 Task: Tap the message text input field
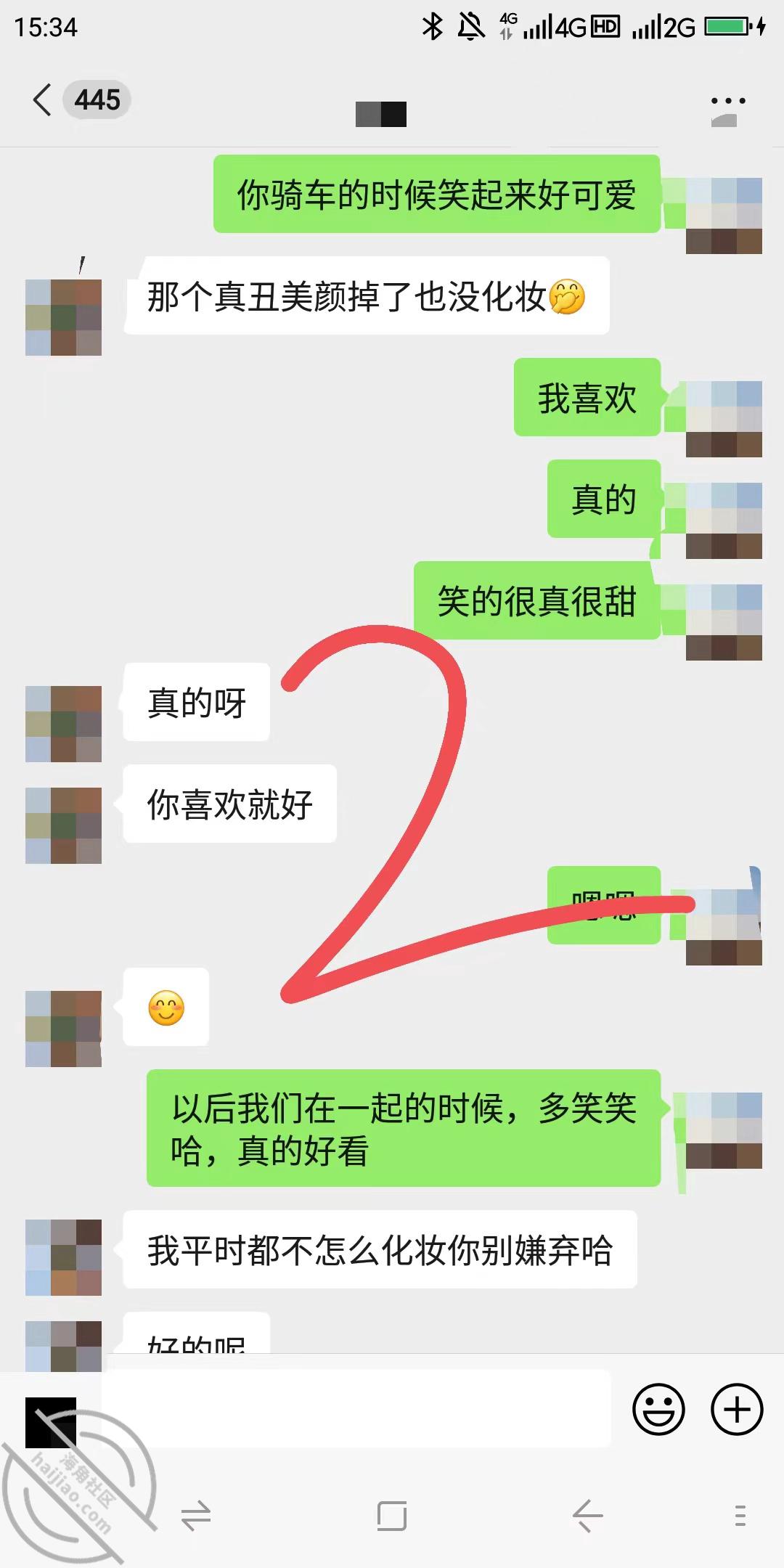356,1408
